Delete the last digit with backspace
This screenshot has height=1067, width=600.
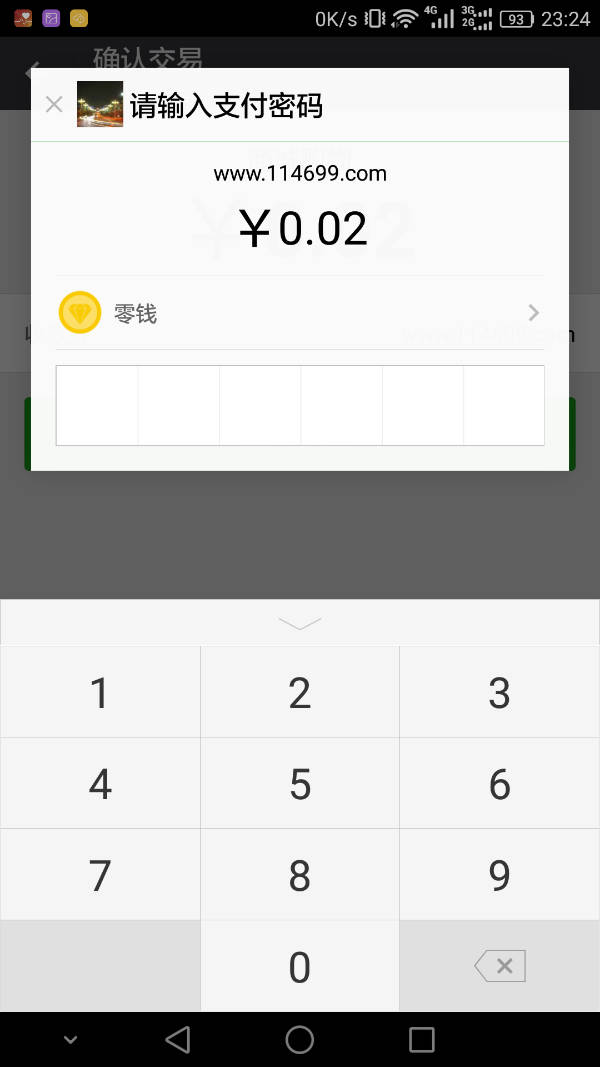500,966
